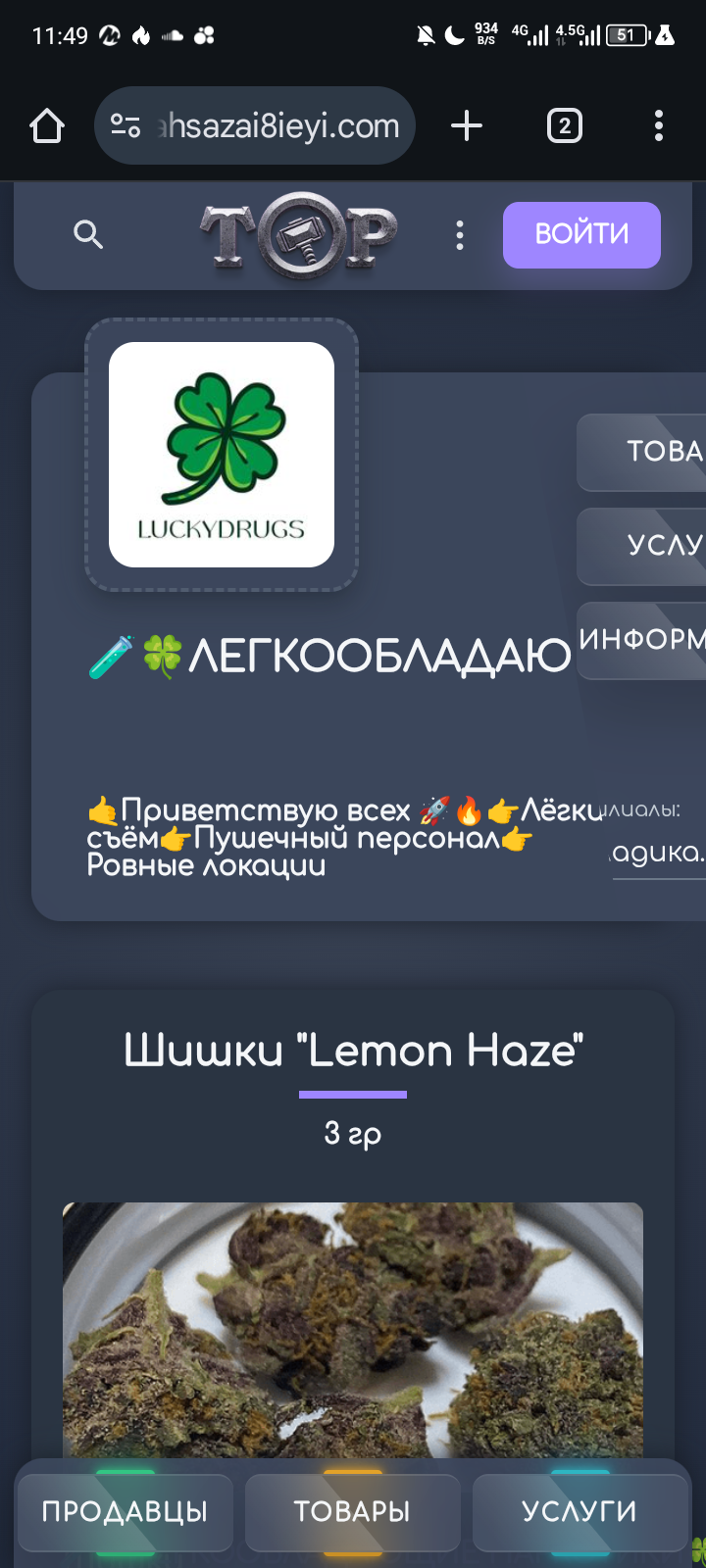Open a new browser tab with the plus icon
This screenshot has height=1568, width=706.
467,125
